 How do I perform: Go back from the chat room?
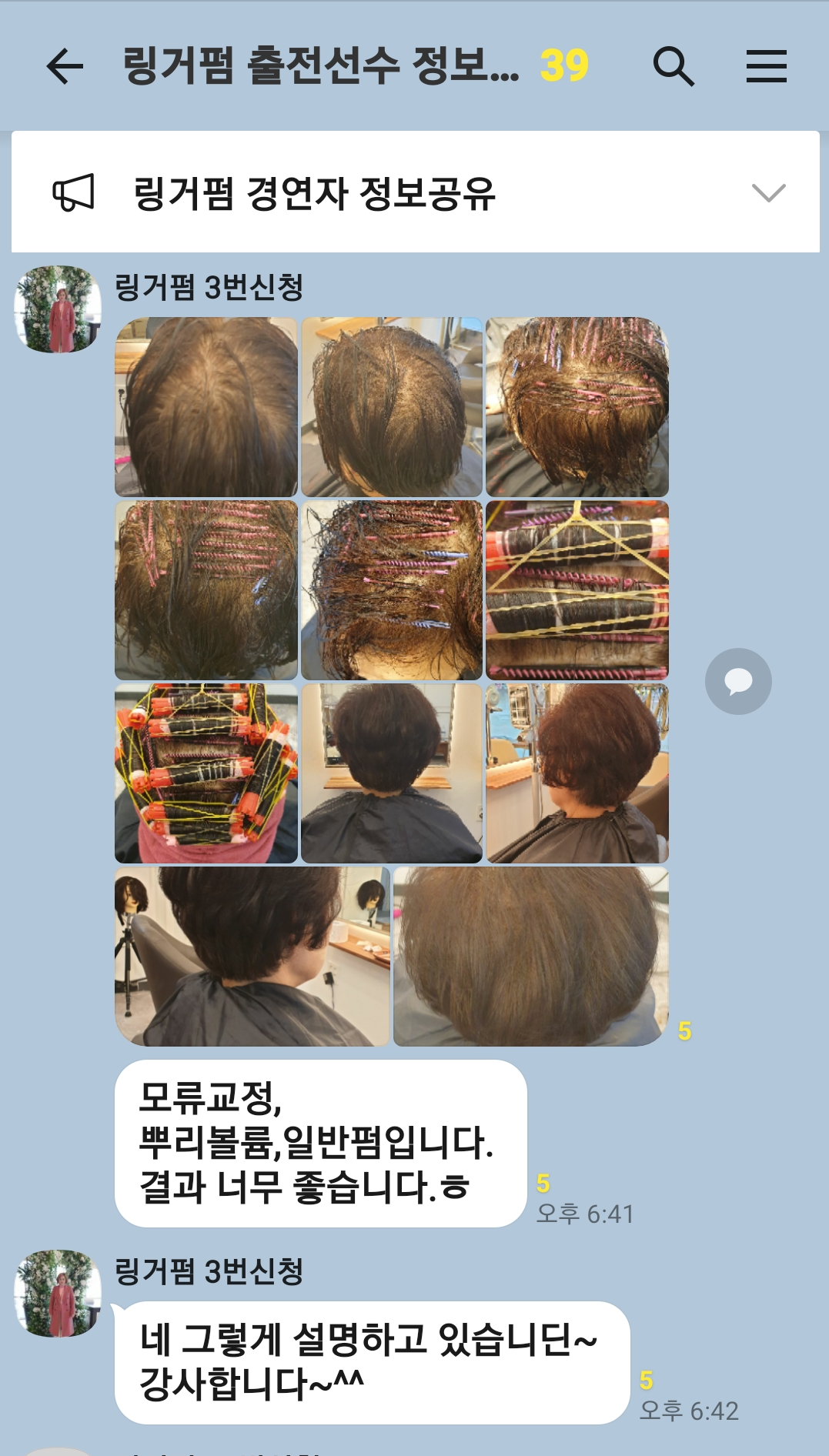(x=65, y=66)
